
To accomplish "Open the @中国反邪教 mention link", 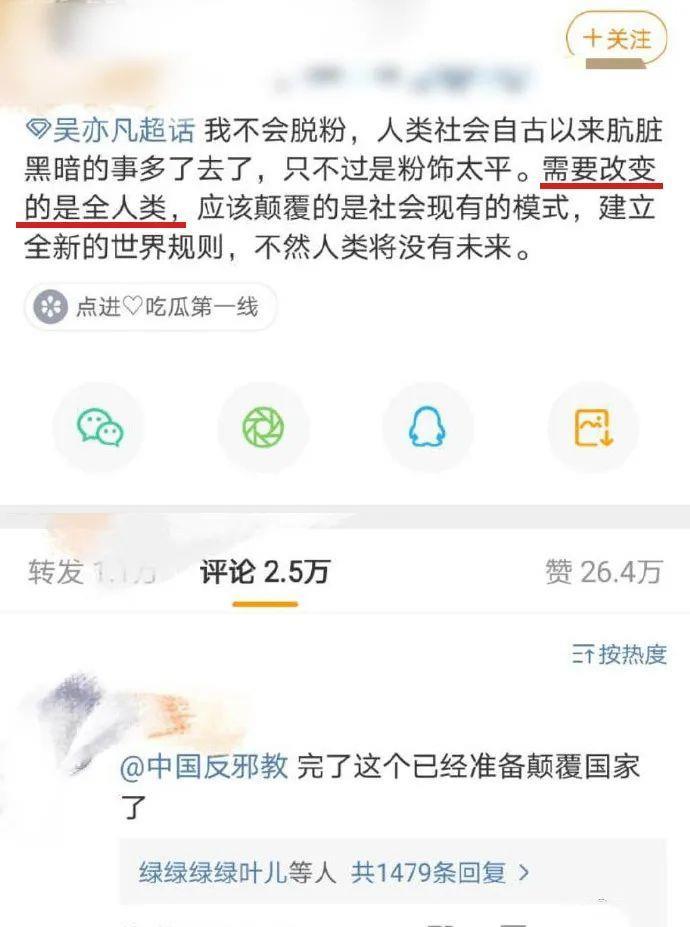I will point(204,768).
